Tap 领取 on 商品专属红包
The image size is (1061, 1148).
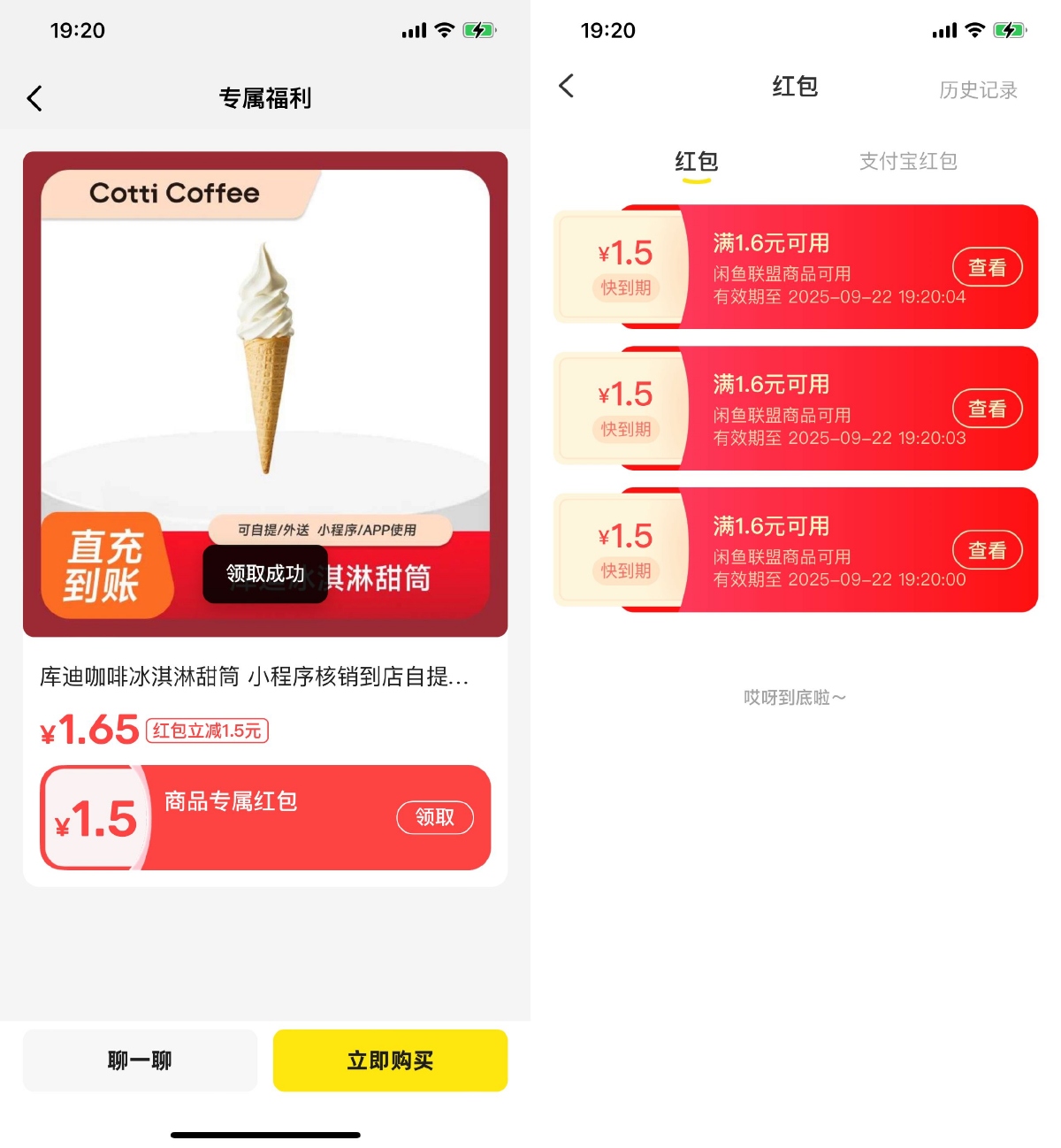tap(436, 817)
